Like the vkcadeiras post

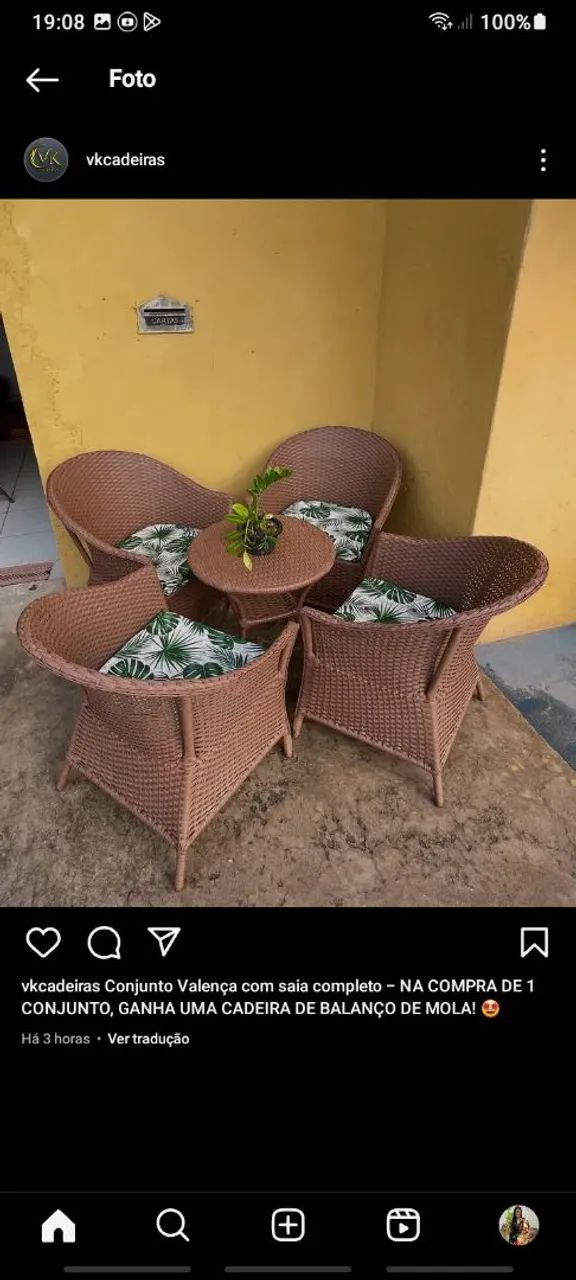[43, 942]
